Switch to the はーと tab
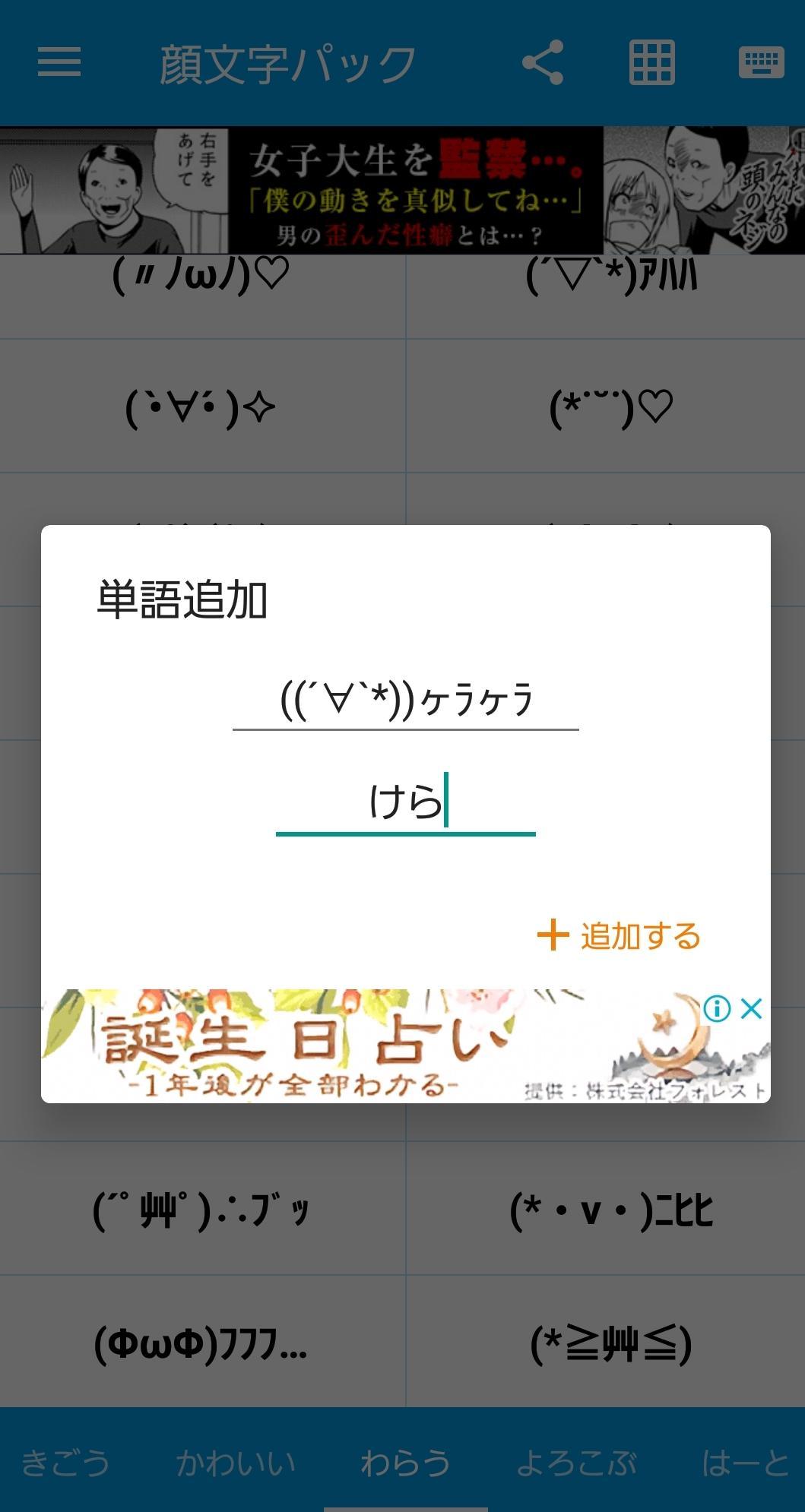The height and width of the screenshot is (1512, 805). (x=746, y=1463)
